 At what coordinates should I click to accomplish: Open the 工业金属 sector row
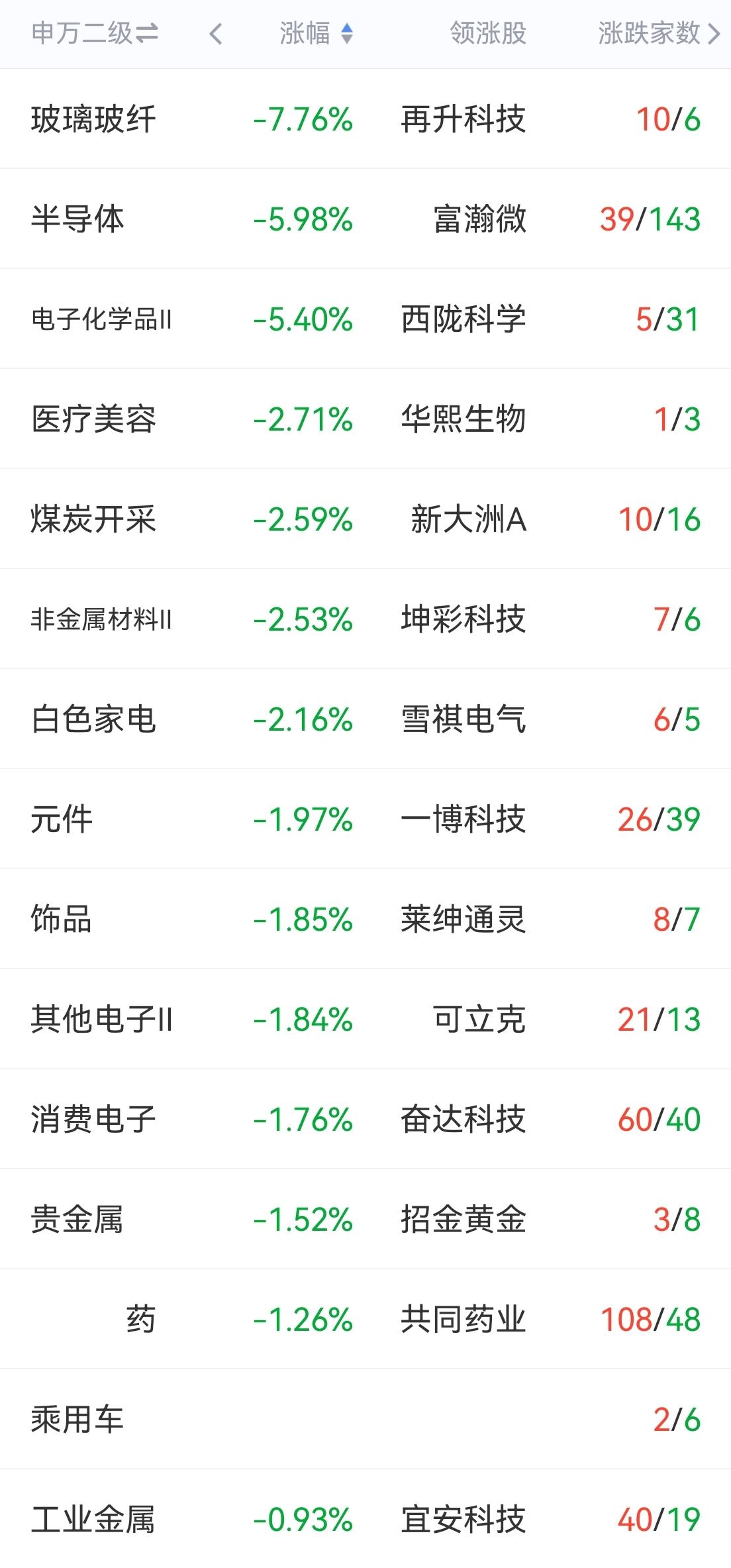click(x=365, y=1520)
